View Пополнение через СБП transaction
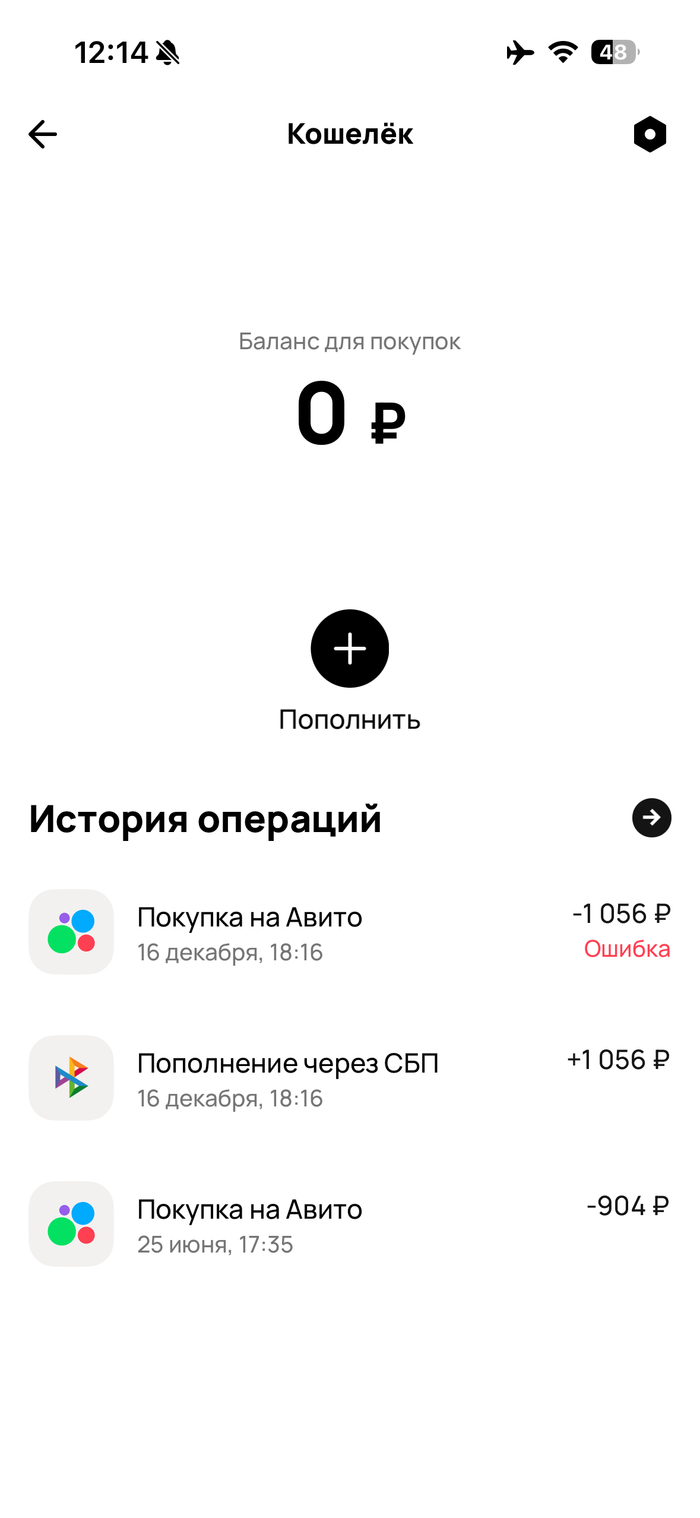 coord(349,1078)
